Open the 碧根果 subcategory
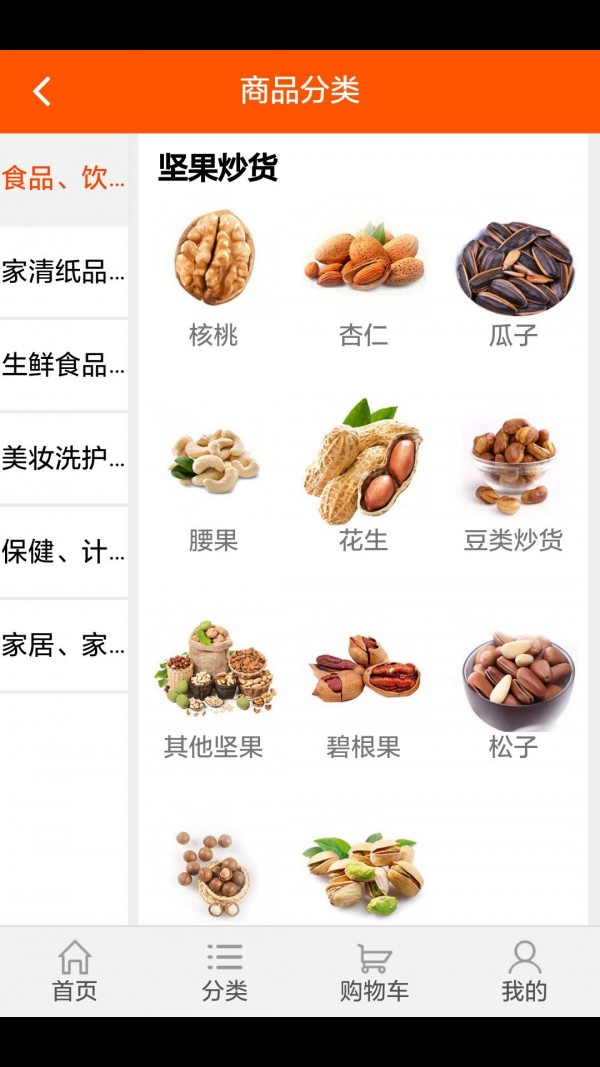Screen dimensions: 600x1067 (363, 688)
